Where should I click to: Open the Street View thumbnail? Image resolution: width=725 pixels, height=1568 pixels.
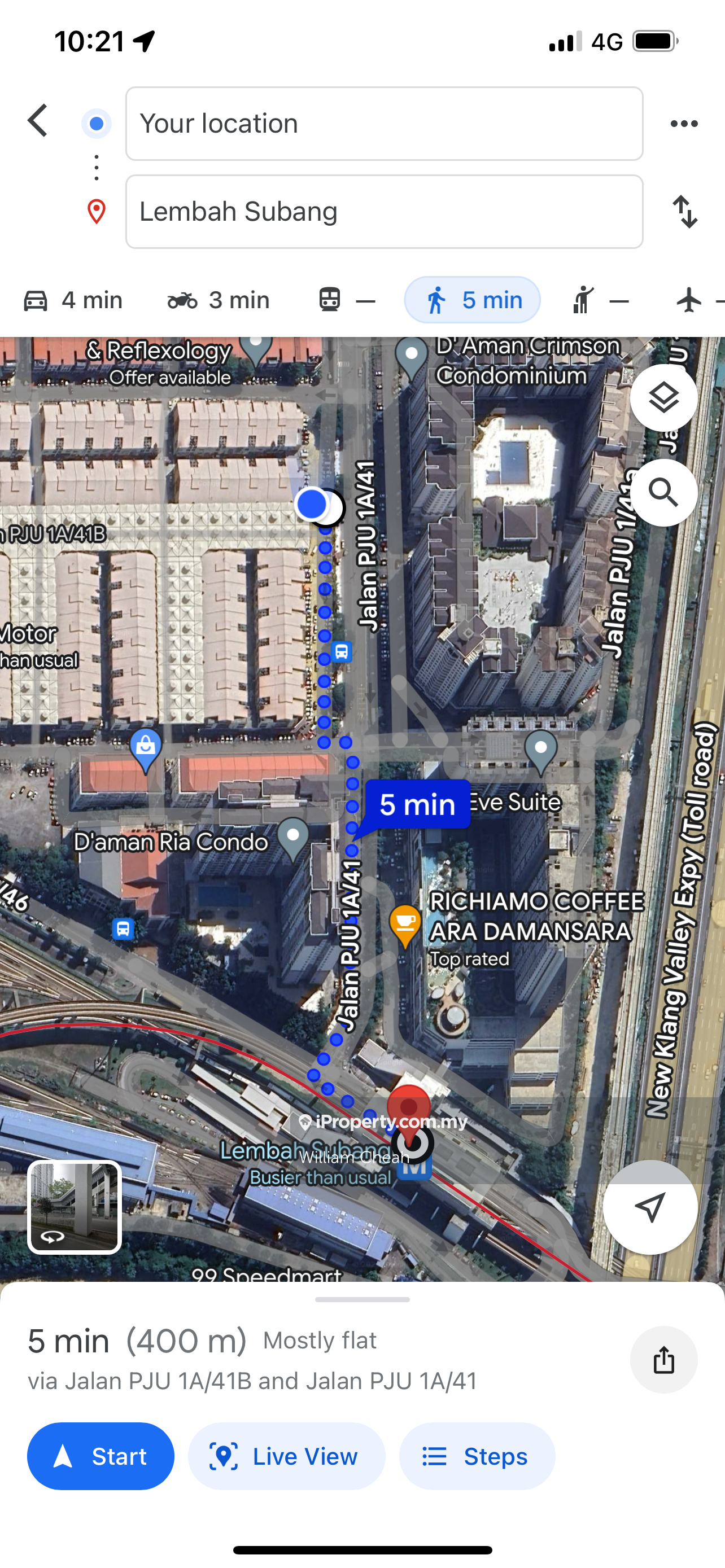point(75,1208)
